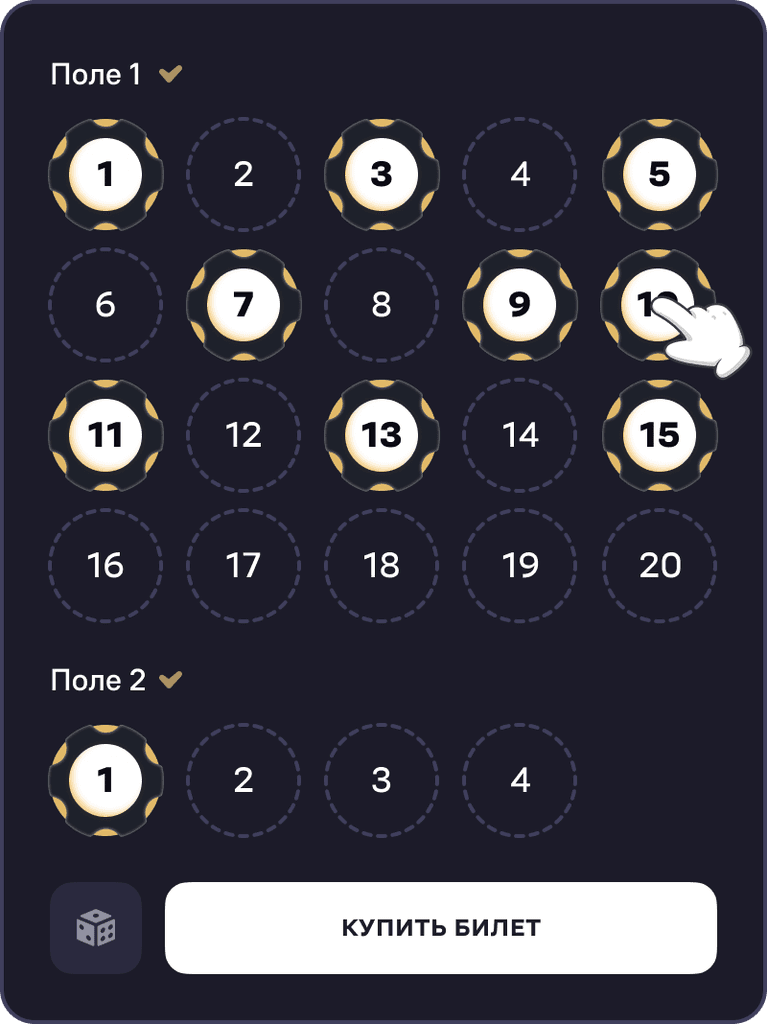This screenshot has height=1024, width=767.
Task: Pick number 4 in Поле 1
Action: click(x=520, y=175)
